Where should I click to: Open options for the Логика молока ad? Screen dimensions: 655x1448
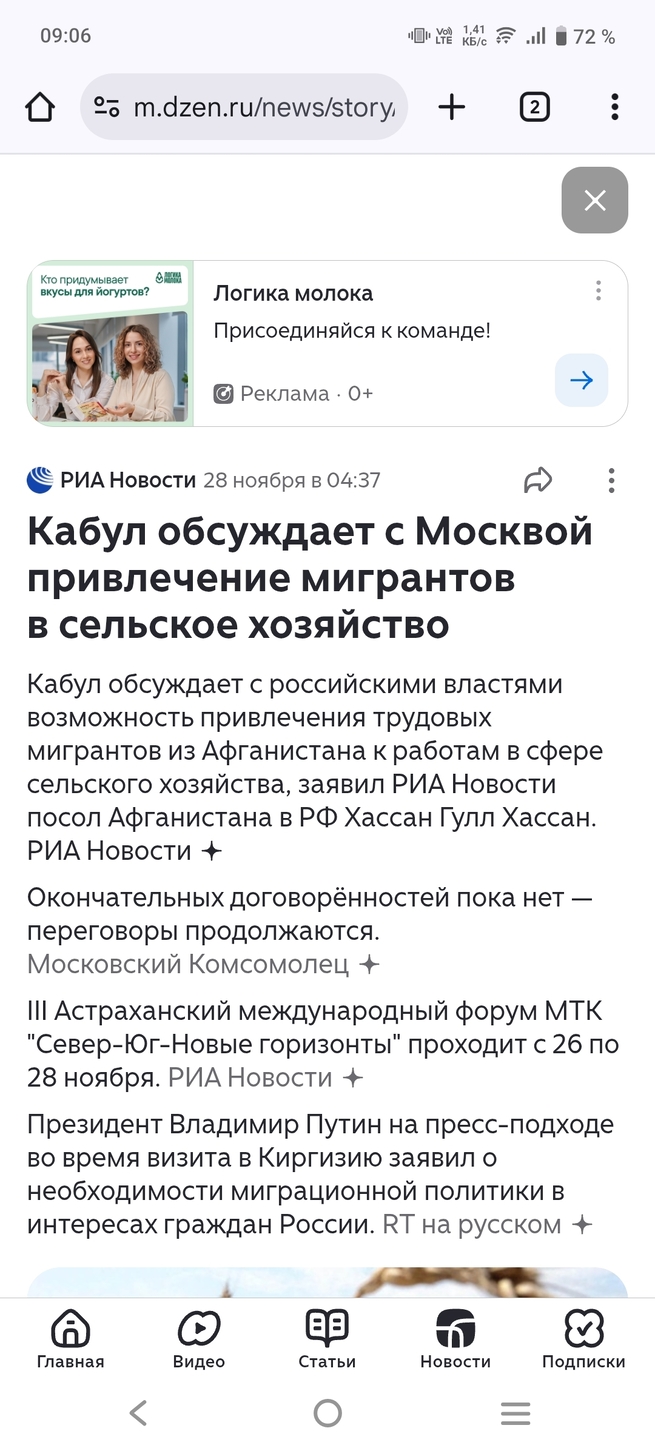[x=598, y=291]
